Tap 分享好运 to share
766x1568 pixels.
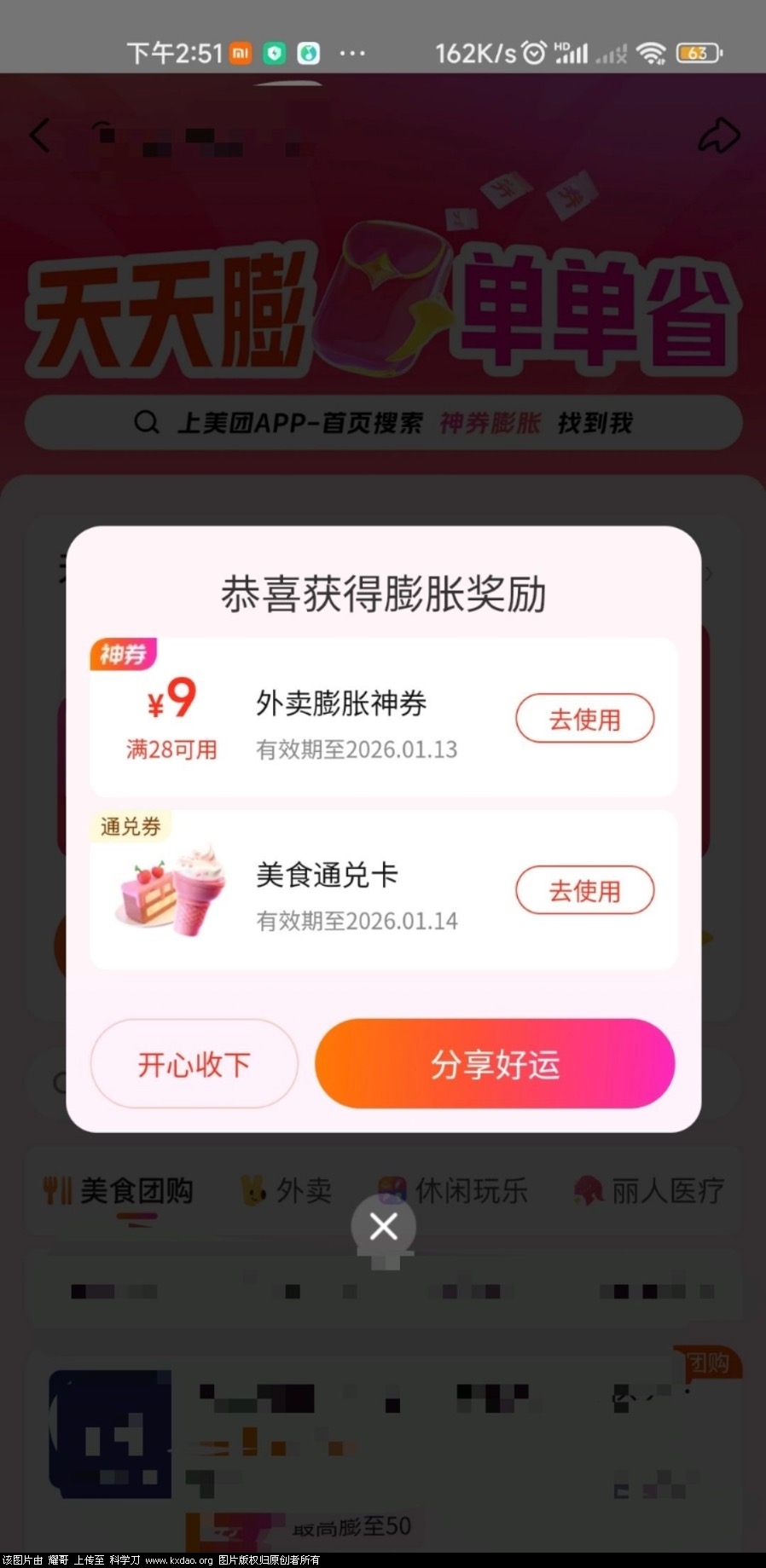coord(495,1064)
